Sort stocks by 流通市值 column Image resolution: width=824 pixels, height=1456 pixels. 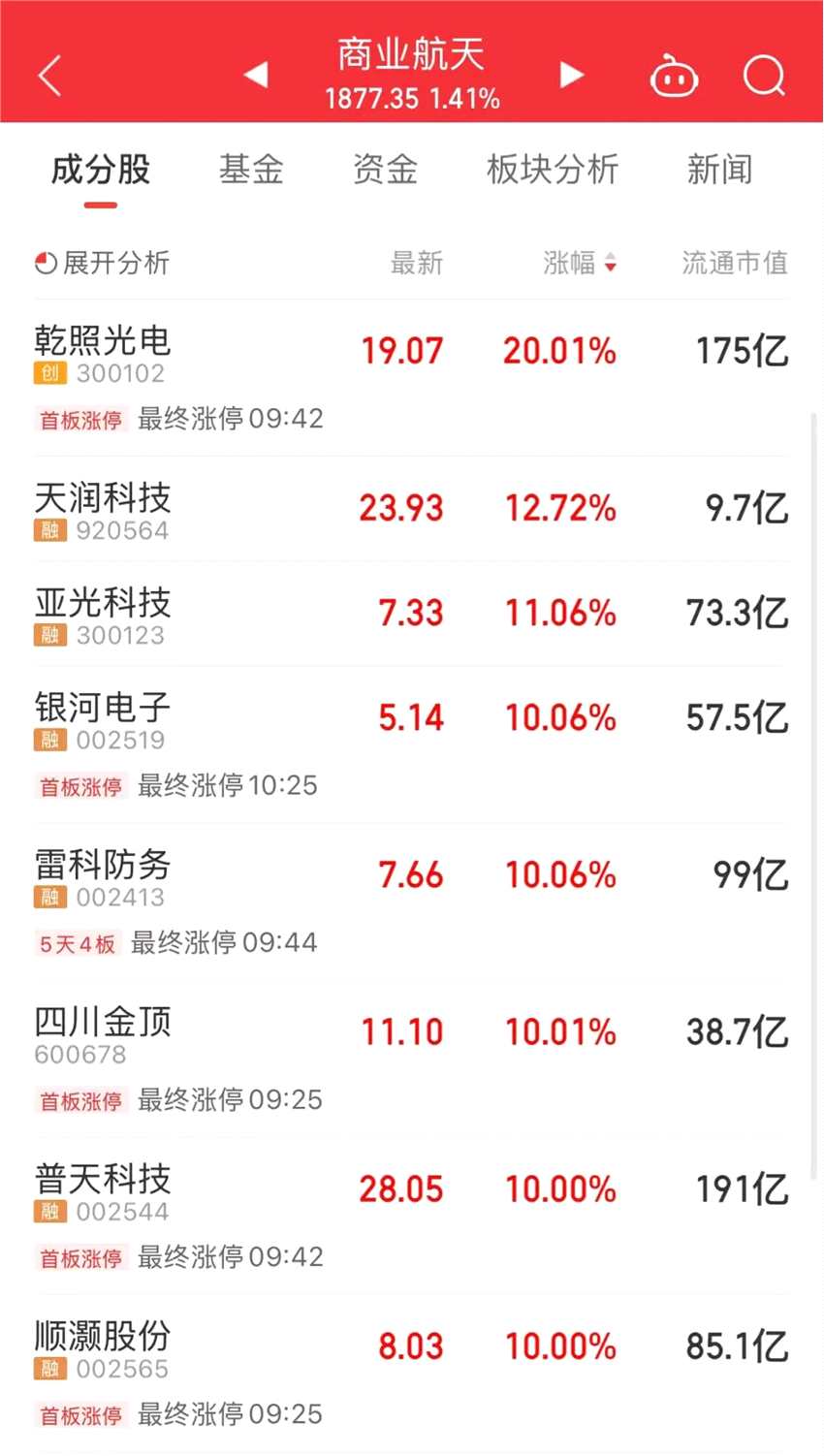pos(734,263)
